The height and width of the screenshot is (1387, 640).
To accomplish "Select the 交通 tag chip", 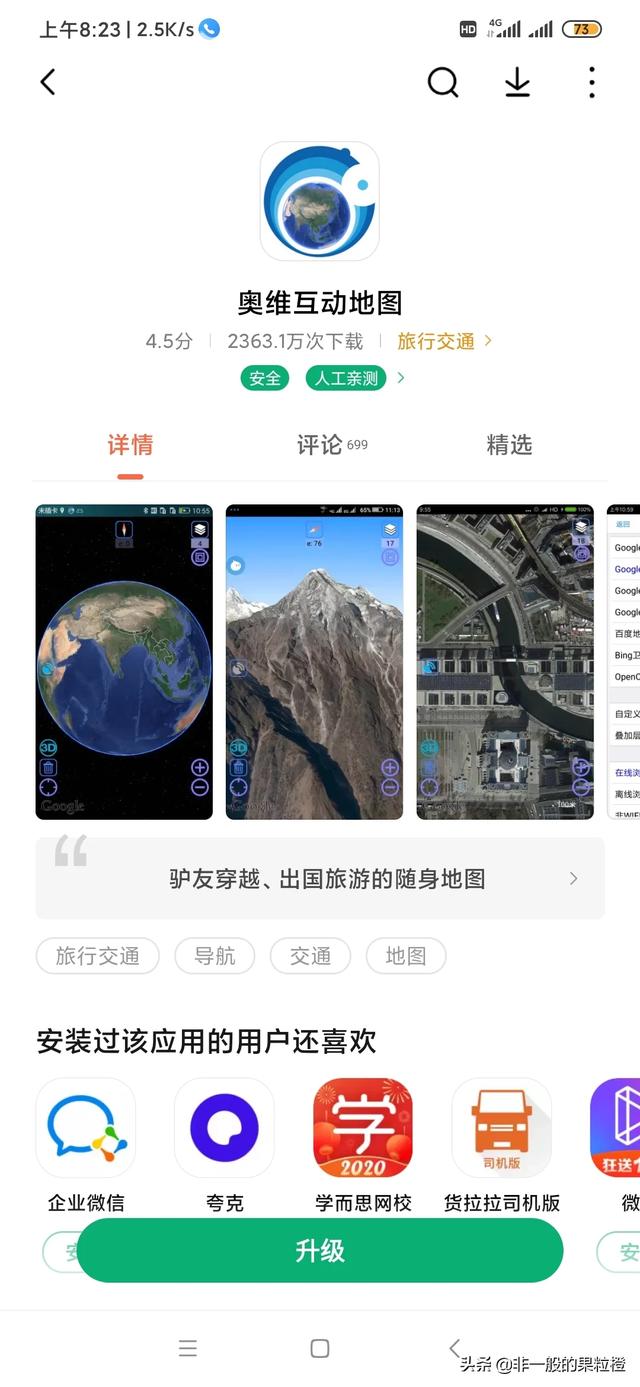I will point(310,956).
